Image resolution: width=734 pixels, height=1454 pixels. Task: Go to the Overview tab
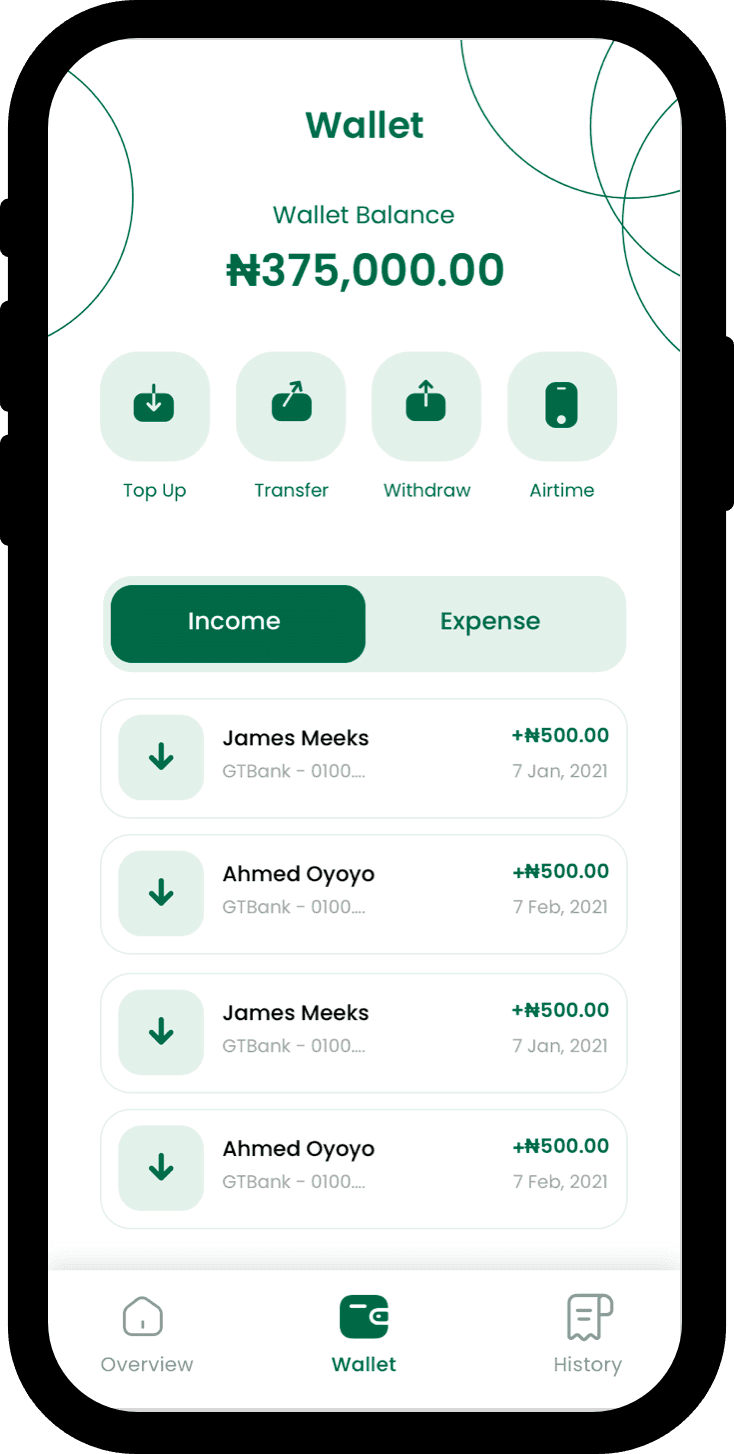point(146,1335)
